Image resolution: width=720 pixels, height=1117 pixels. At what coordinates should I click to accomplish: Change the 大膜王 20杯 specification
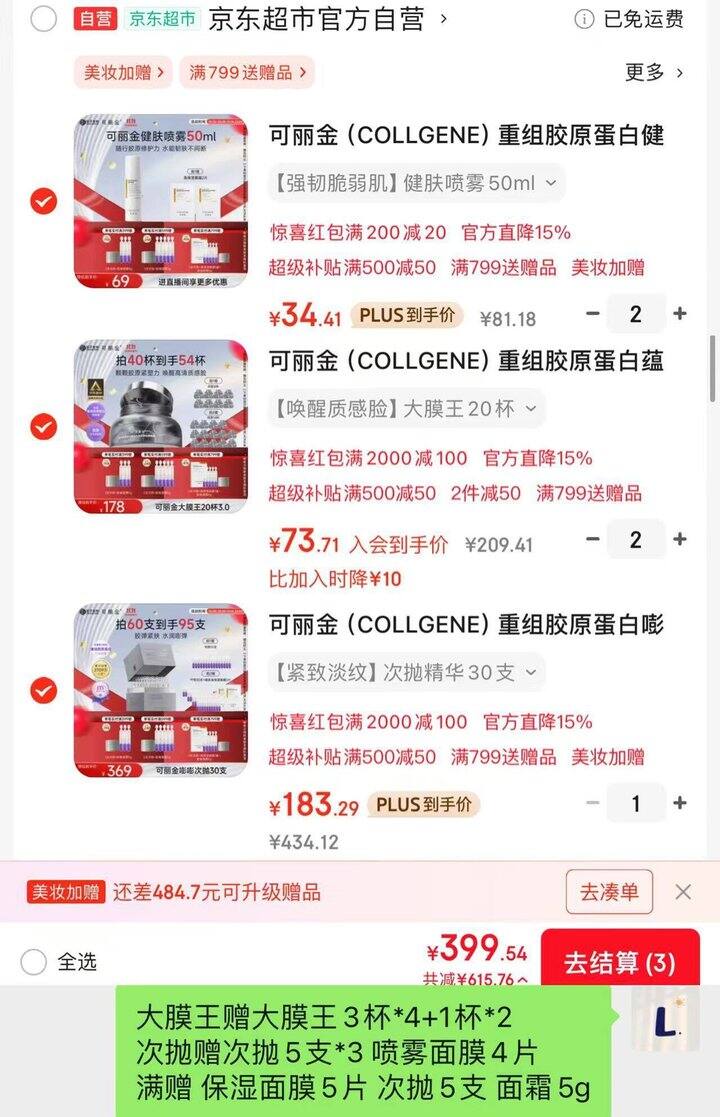405,409
